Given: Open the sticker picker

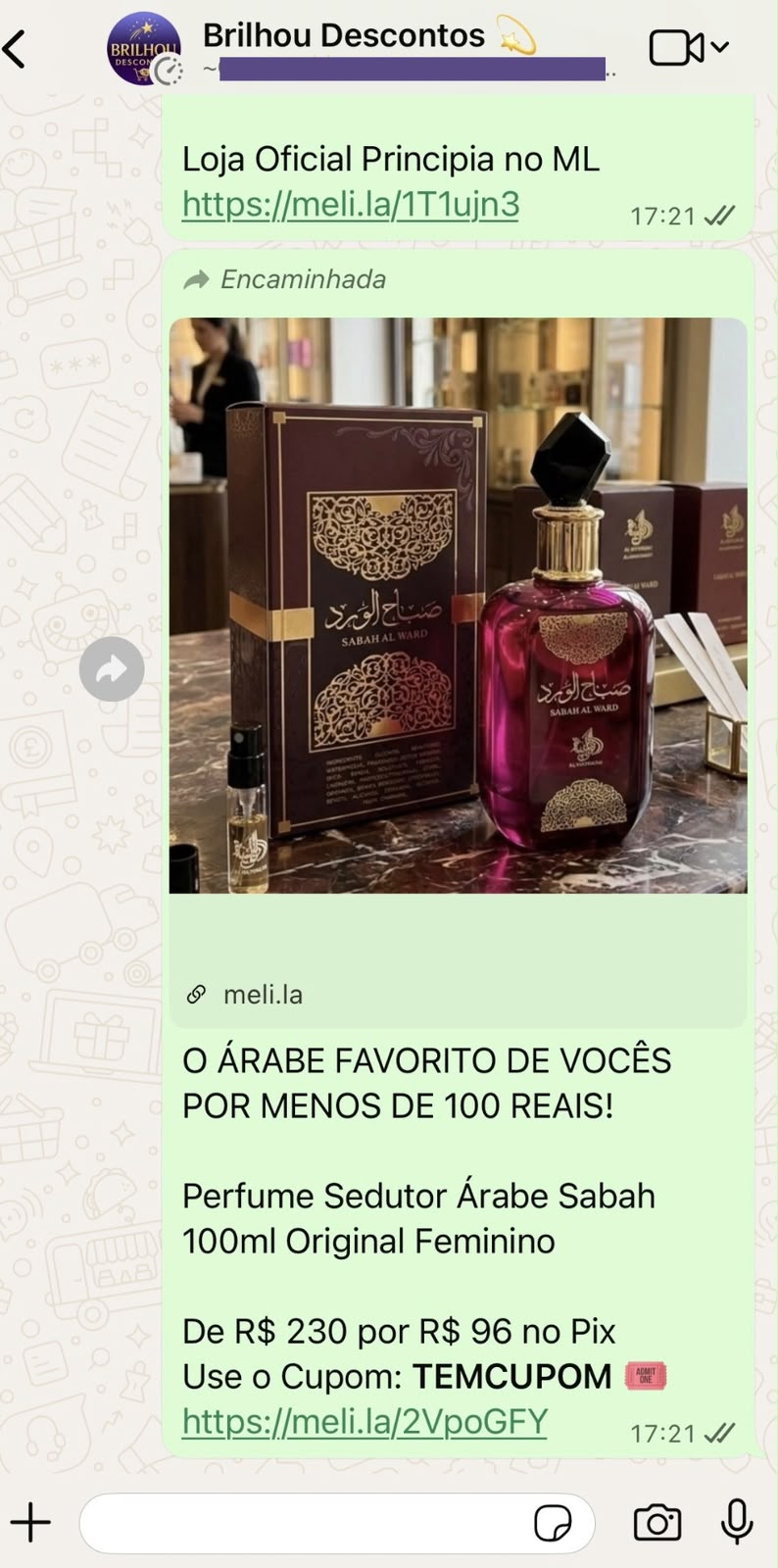Looking at the screenshot, I should pos(553,1523).
